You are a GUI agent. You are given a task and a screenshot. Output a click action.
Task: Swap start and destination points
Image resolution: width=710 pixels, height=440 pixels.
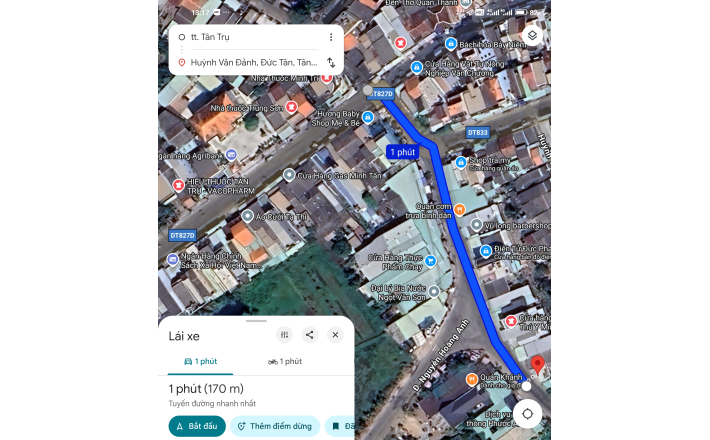[331, 62]
